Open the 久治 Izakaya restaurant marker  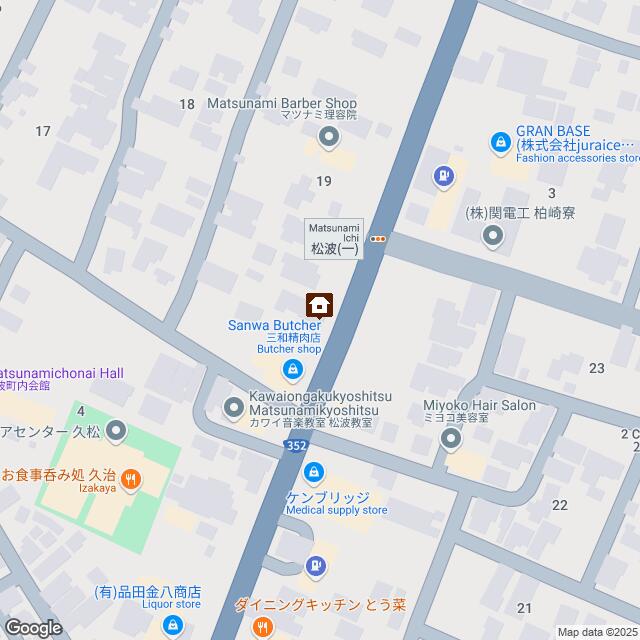click(135, 478)
